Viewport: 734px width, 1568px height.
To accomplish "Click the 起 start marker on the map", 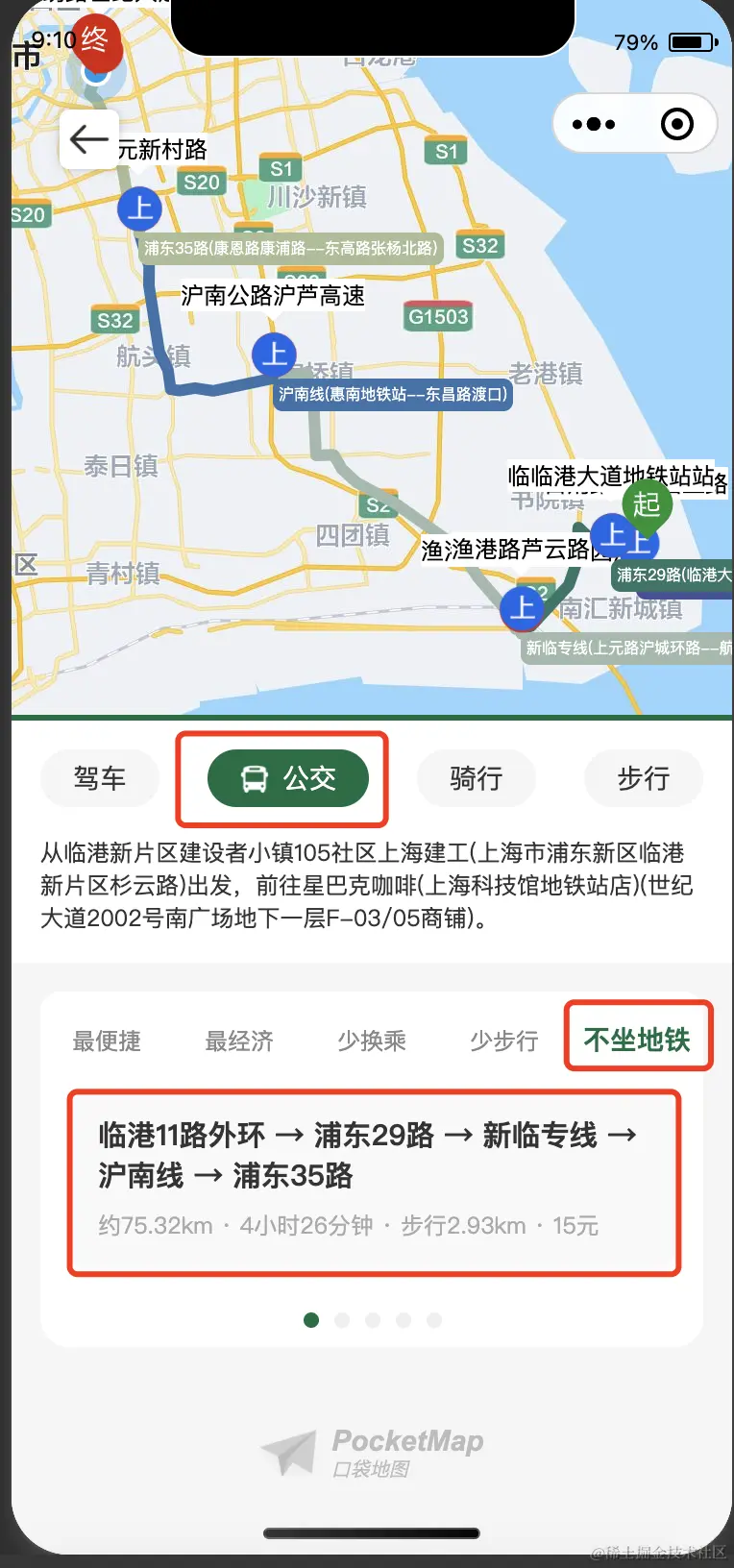I will coord(648,503).
